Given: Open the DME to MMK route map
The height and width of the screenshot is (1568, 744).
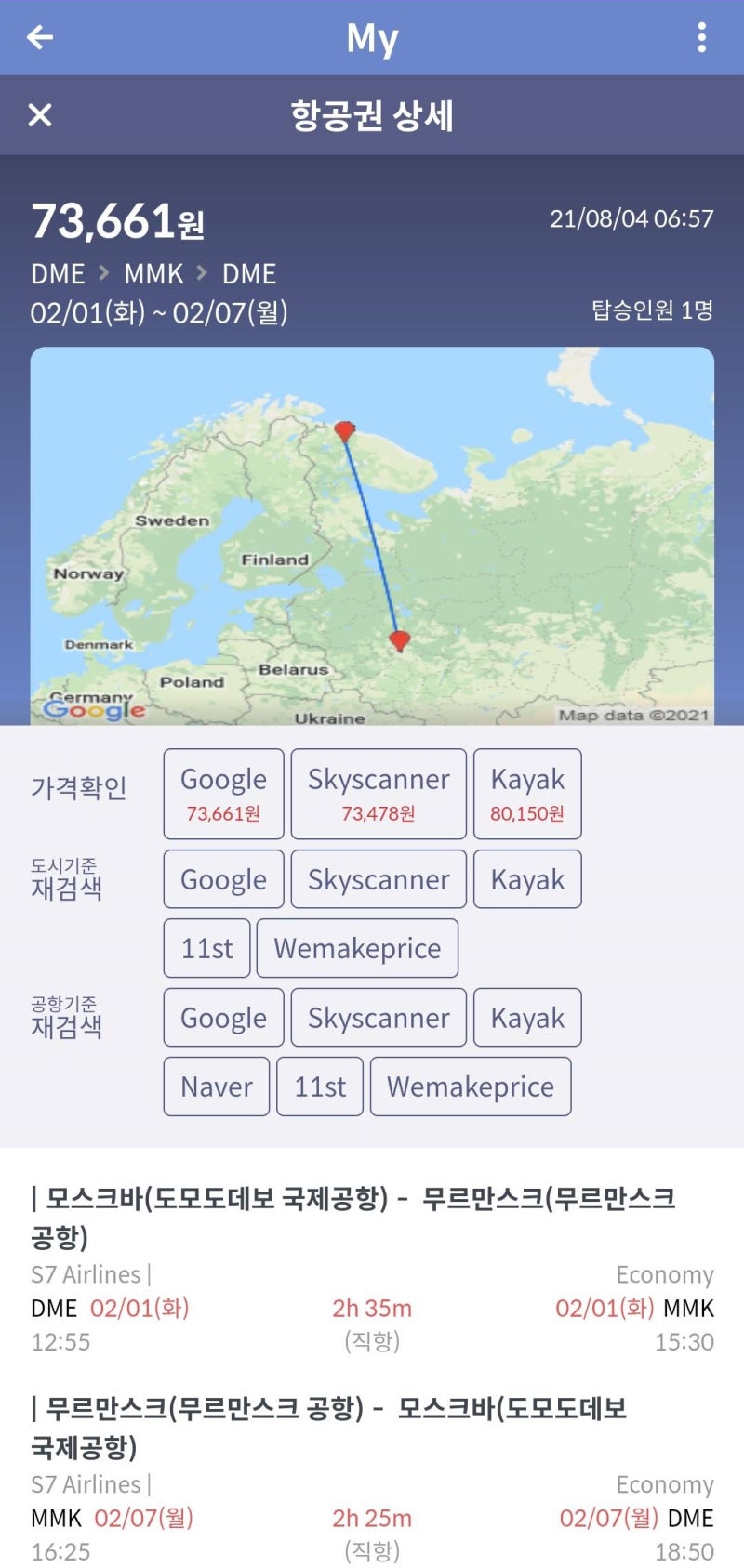Looking at the screenshot, I should (372, 535).
